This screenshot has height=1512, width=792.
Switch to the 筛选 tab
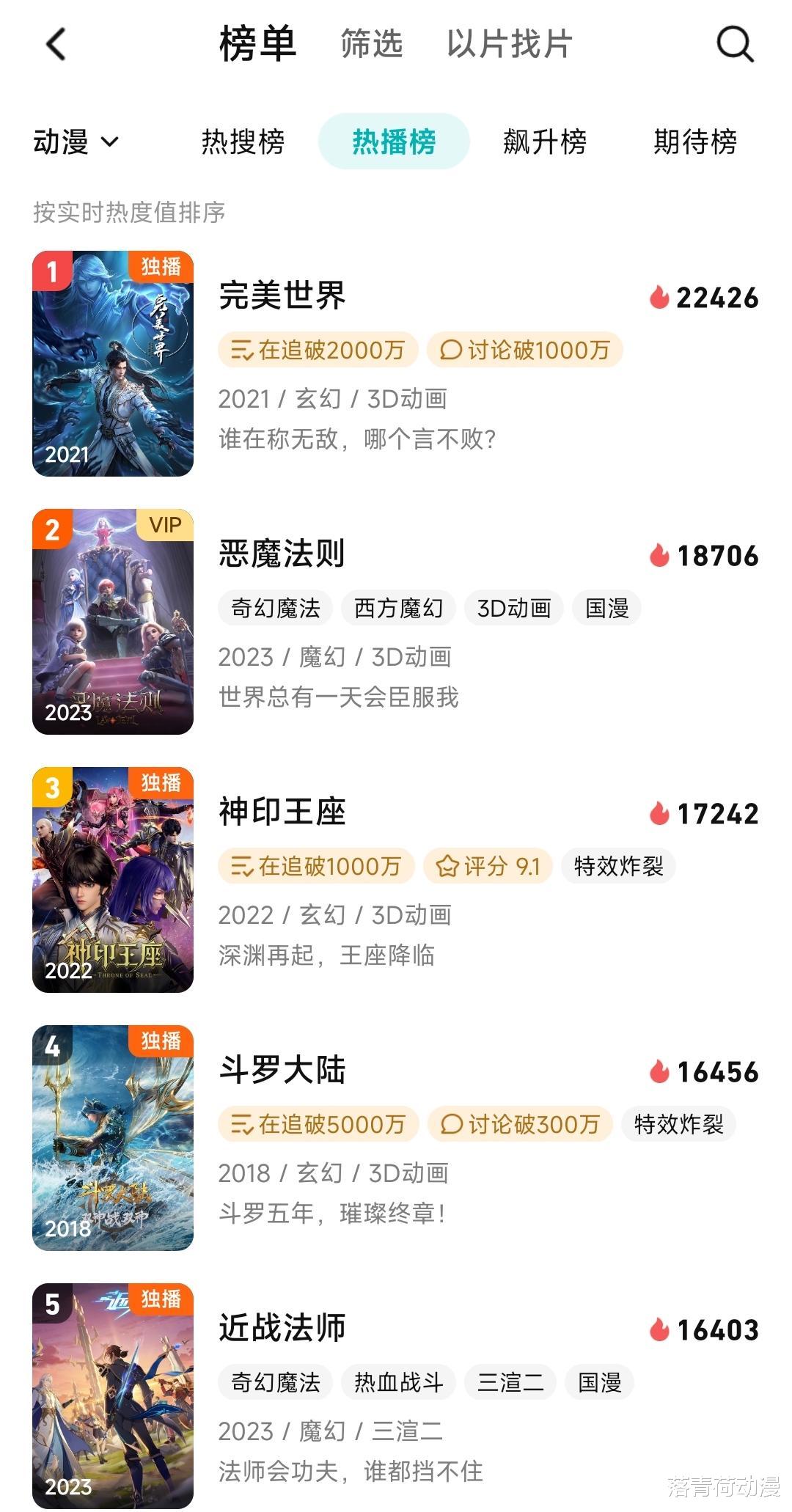[x=372, y=44]
